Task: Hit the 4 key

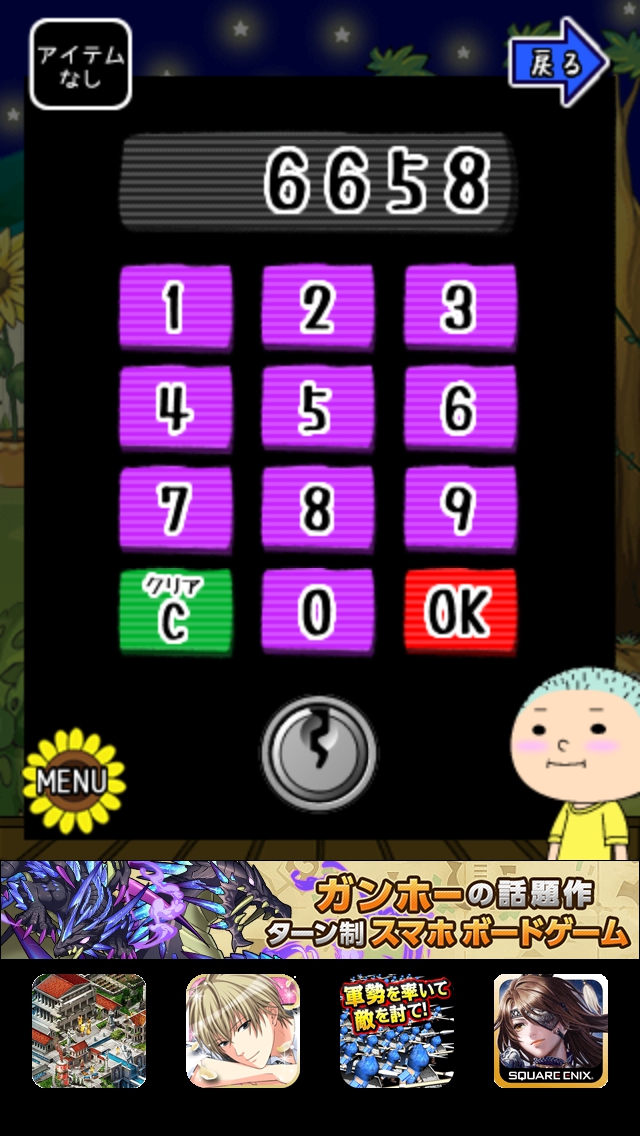Action: 176,408
